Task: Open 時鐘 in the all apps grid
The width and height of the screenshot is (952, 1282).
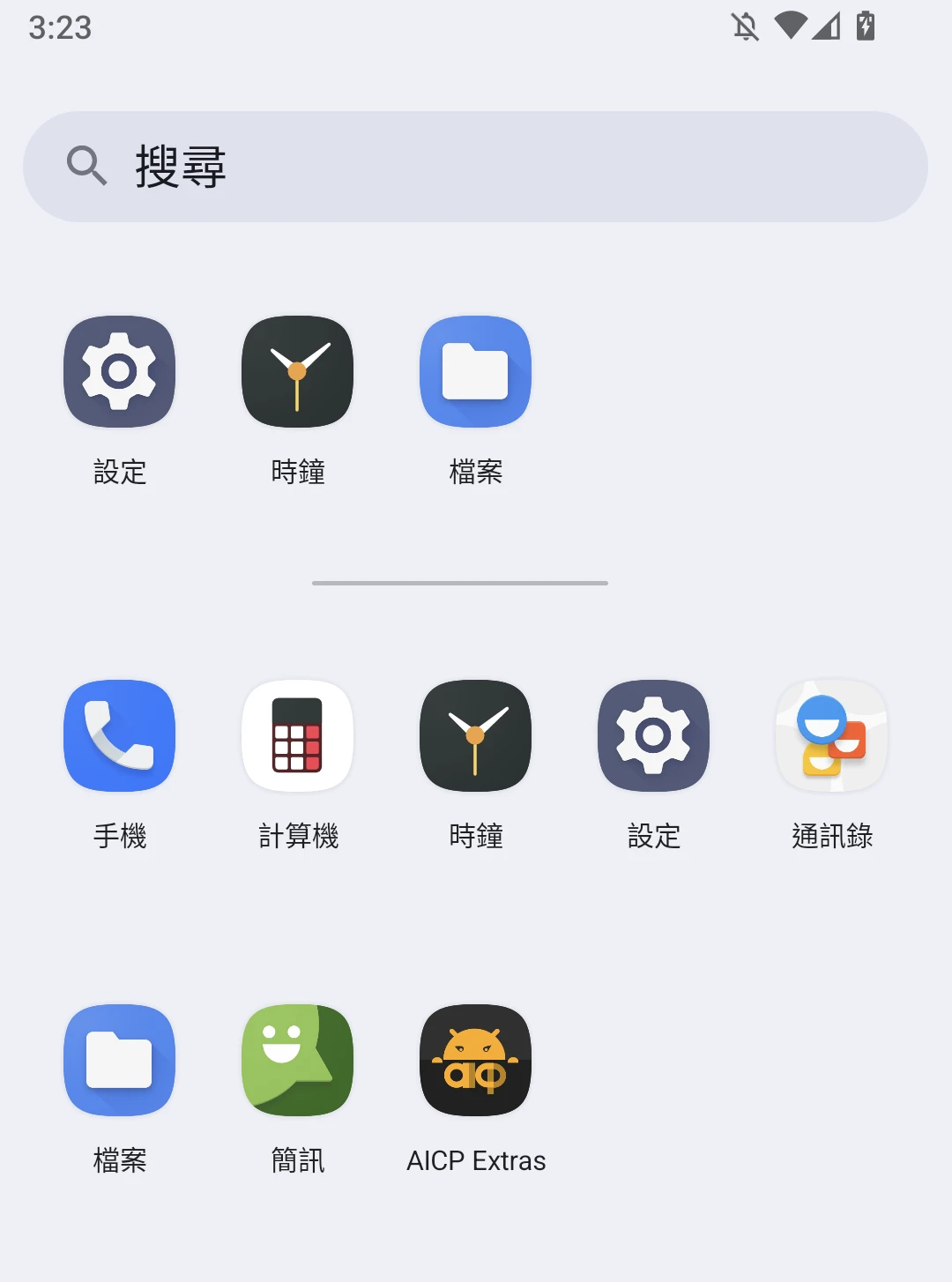Action: [x=476, y=736]
